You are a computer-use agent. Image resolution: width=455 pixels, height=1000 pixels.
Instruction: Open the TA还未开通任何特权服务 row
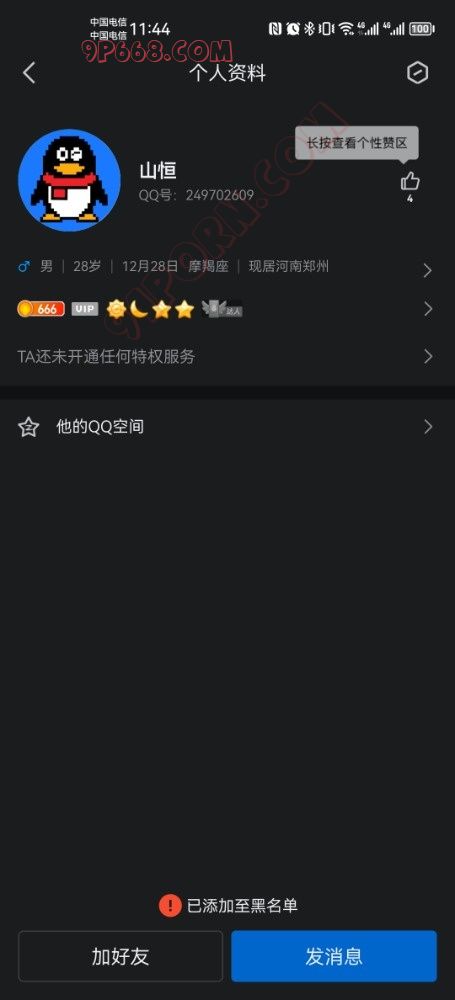click(227, 357)
